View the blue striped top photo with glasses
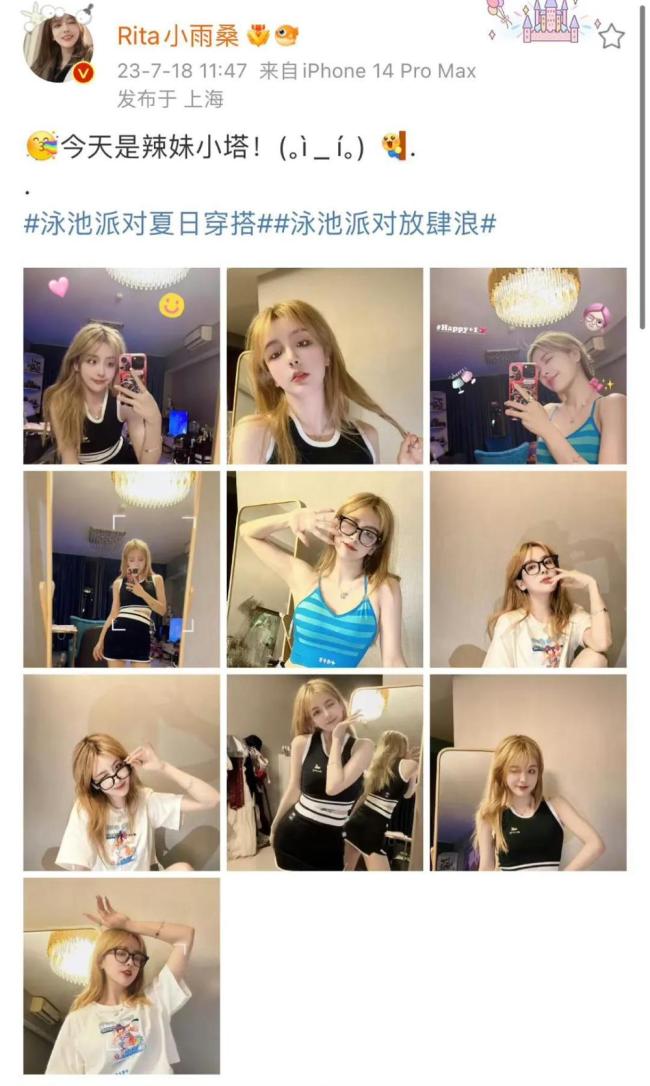Image resolution: width=650 pixels, height=1086 pixels. coord(325,569)
